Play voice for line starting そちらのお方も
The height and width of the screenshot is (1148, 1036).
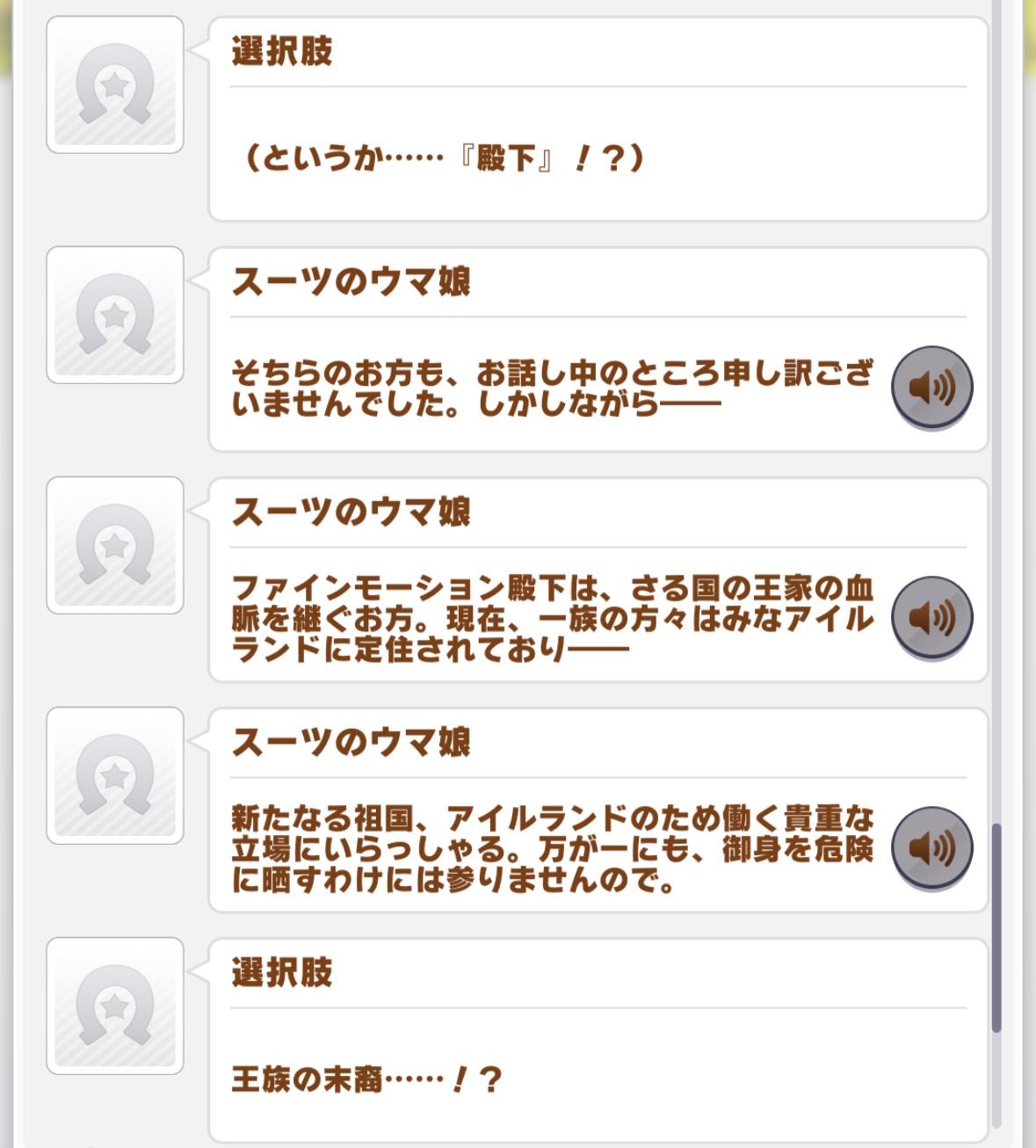point(931,387)
